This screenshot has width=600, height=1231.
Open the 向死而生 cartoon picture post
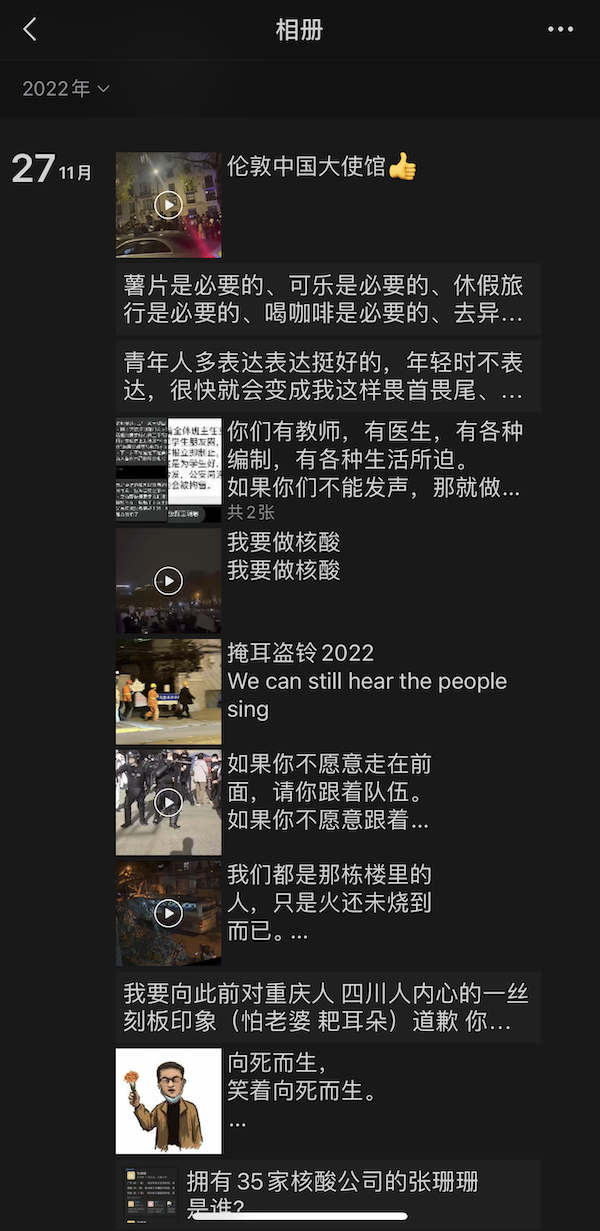click(168, 1101)
